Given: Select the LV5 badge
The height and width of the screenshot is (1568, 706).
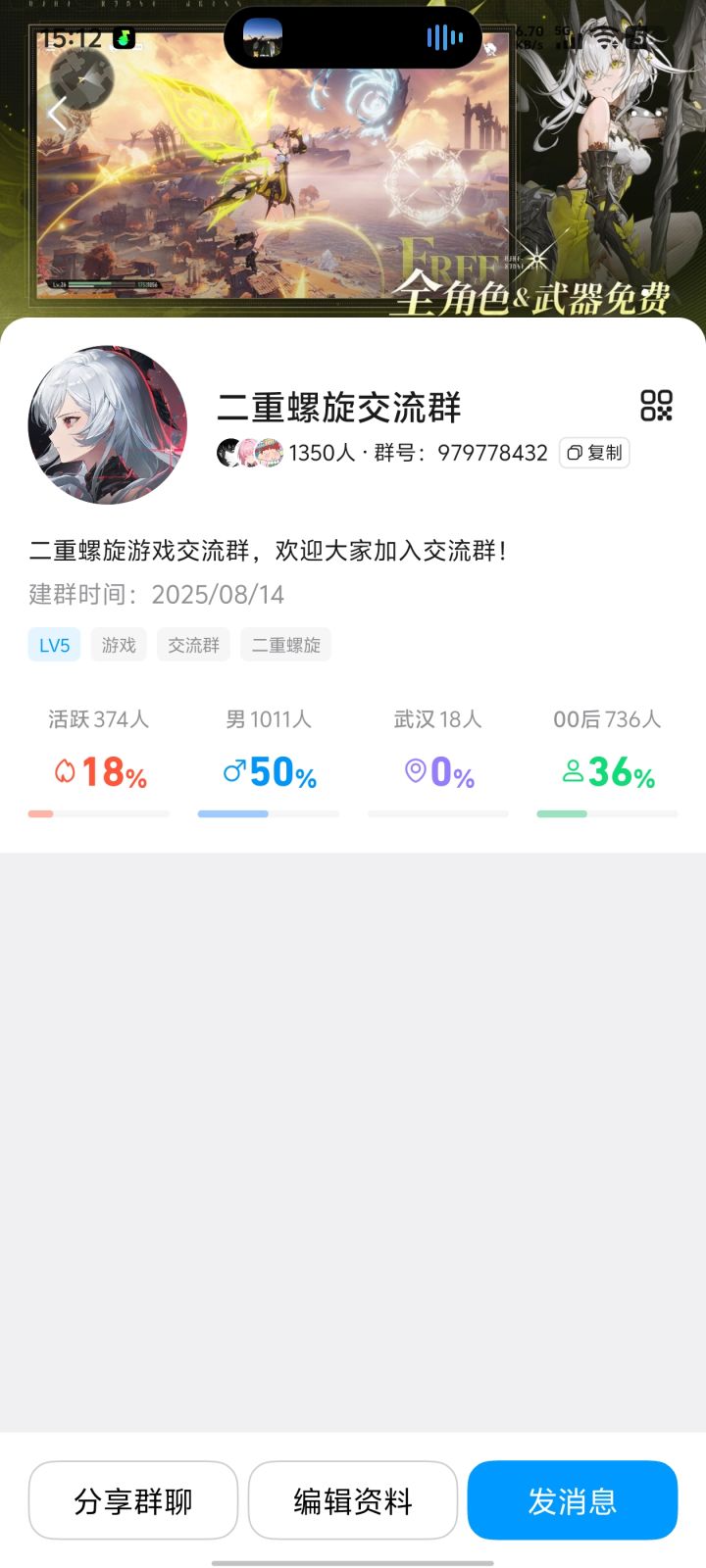Looking at the screenshot, I should (x=54, y=644).
